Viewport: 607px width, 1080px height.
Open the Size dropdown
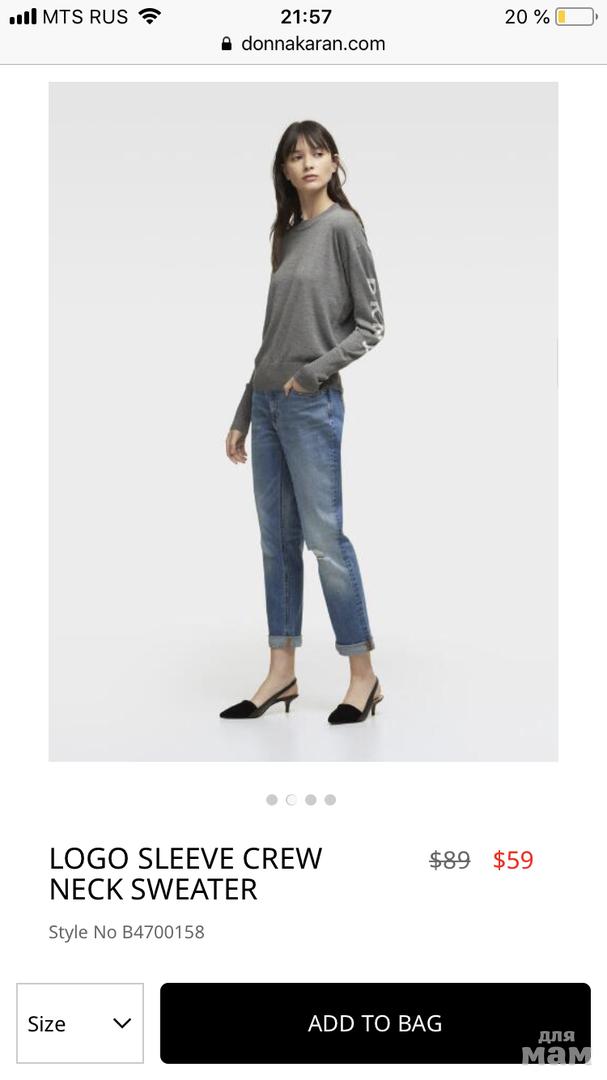80,1023
